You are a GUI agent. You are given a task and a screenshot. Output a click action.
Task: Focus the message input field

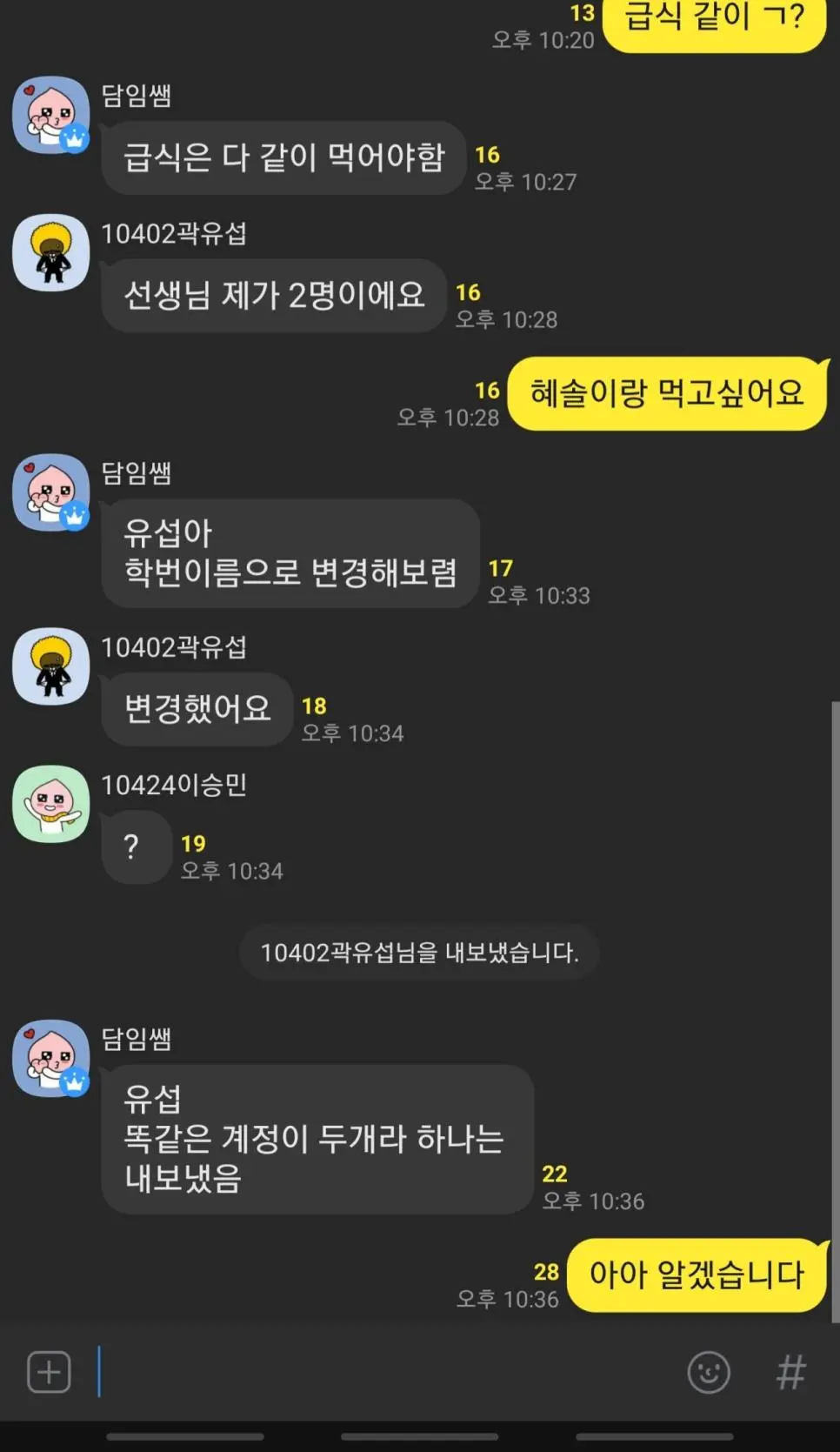point(383,1372)
